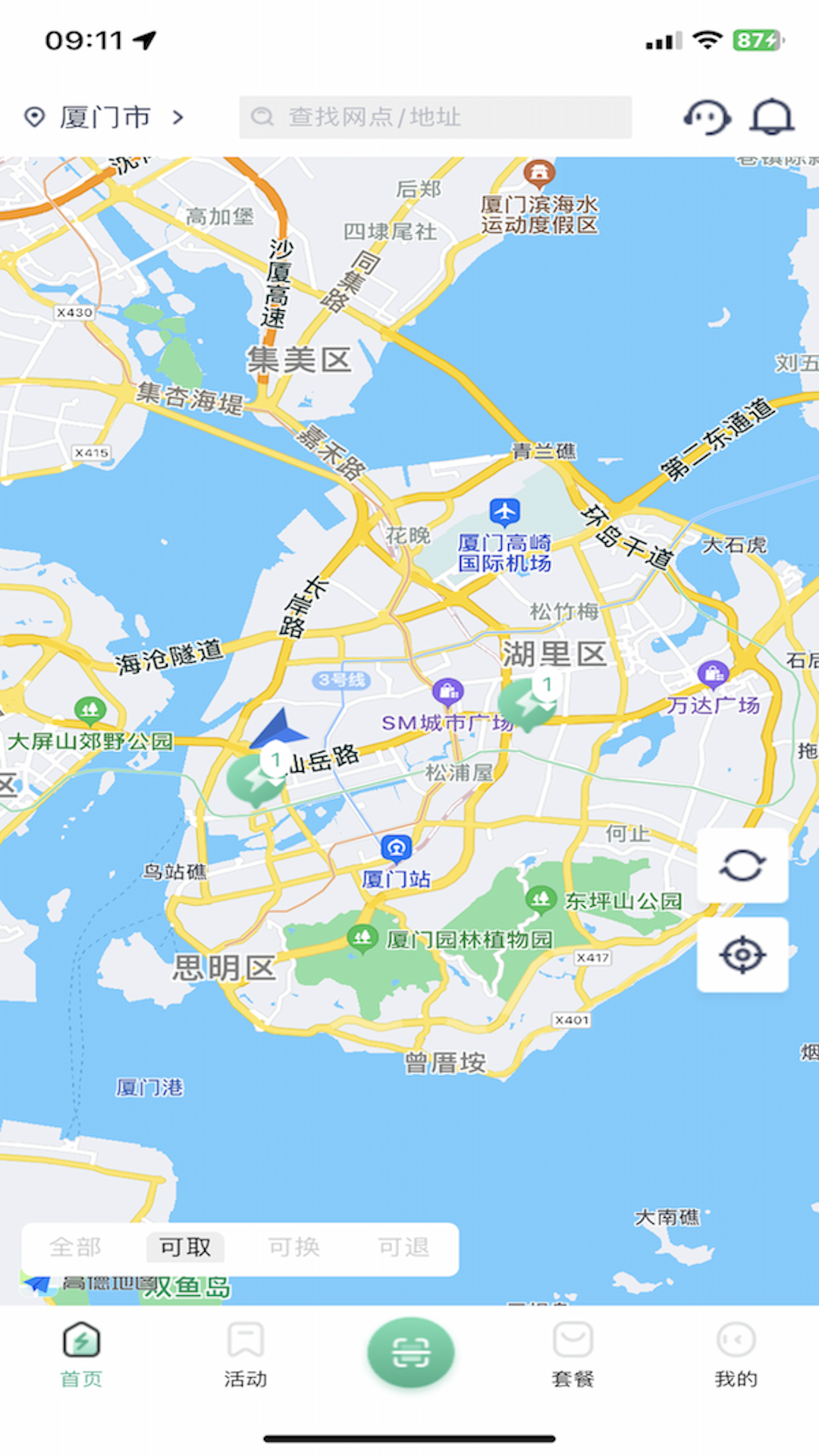Open the center scan button
819x1456 pixels.
pyautogui.click(x=410, y=1352)
